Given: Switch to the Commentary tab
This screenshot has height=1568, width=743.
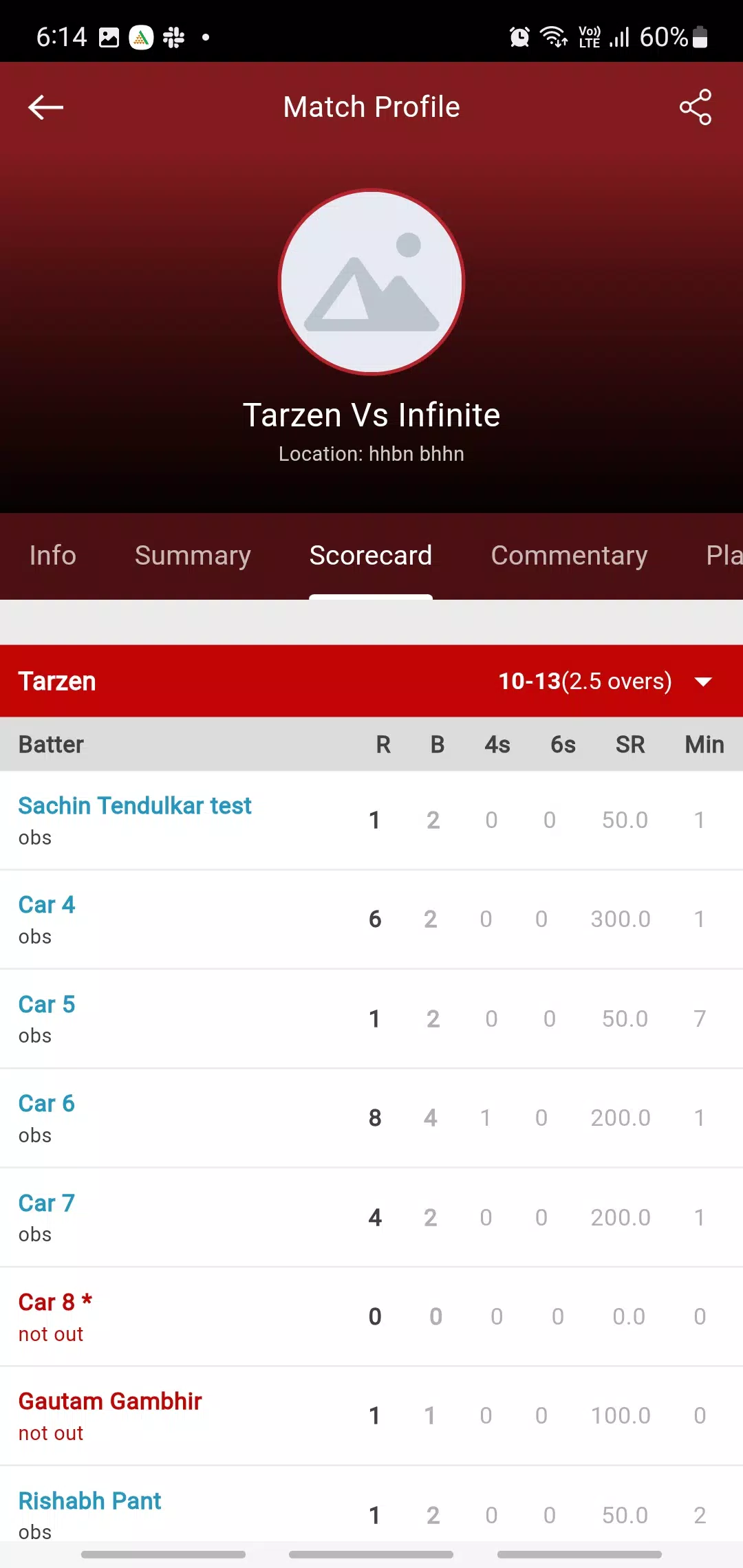Looking at the screenshot, I should coord(569,556).
